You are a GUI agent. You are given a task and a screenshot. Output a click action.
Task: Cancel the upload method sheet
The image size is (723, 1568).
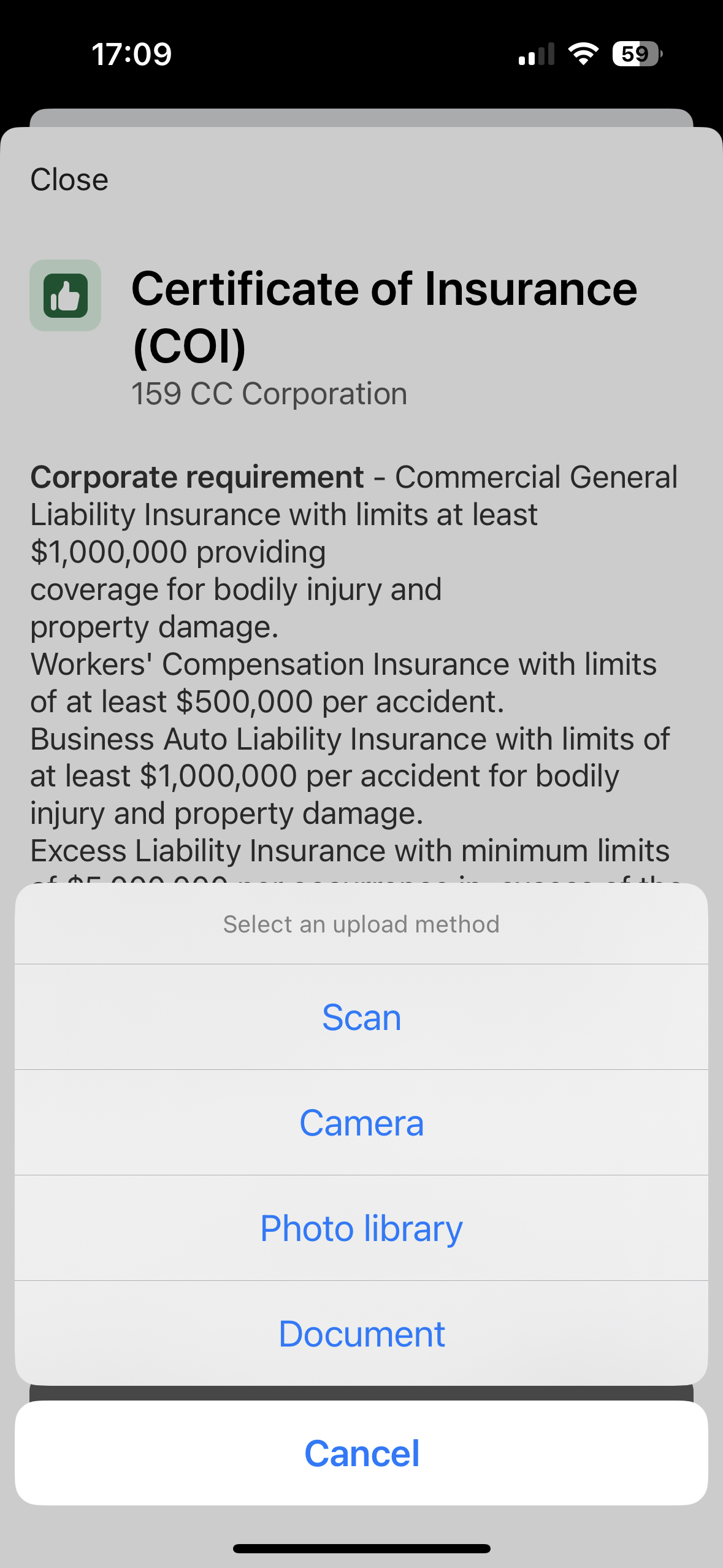(361, 1453)
